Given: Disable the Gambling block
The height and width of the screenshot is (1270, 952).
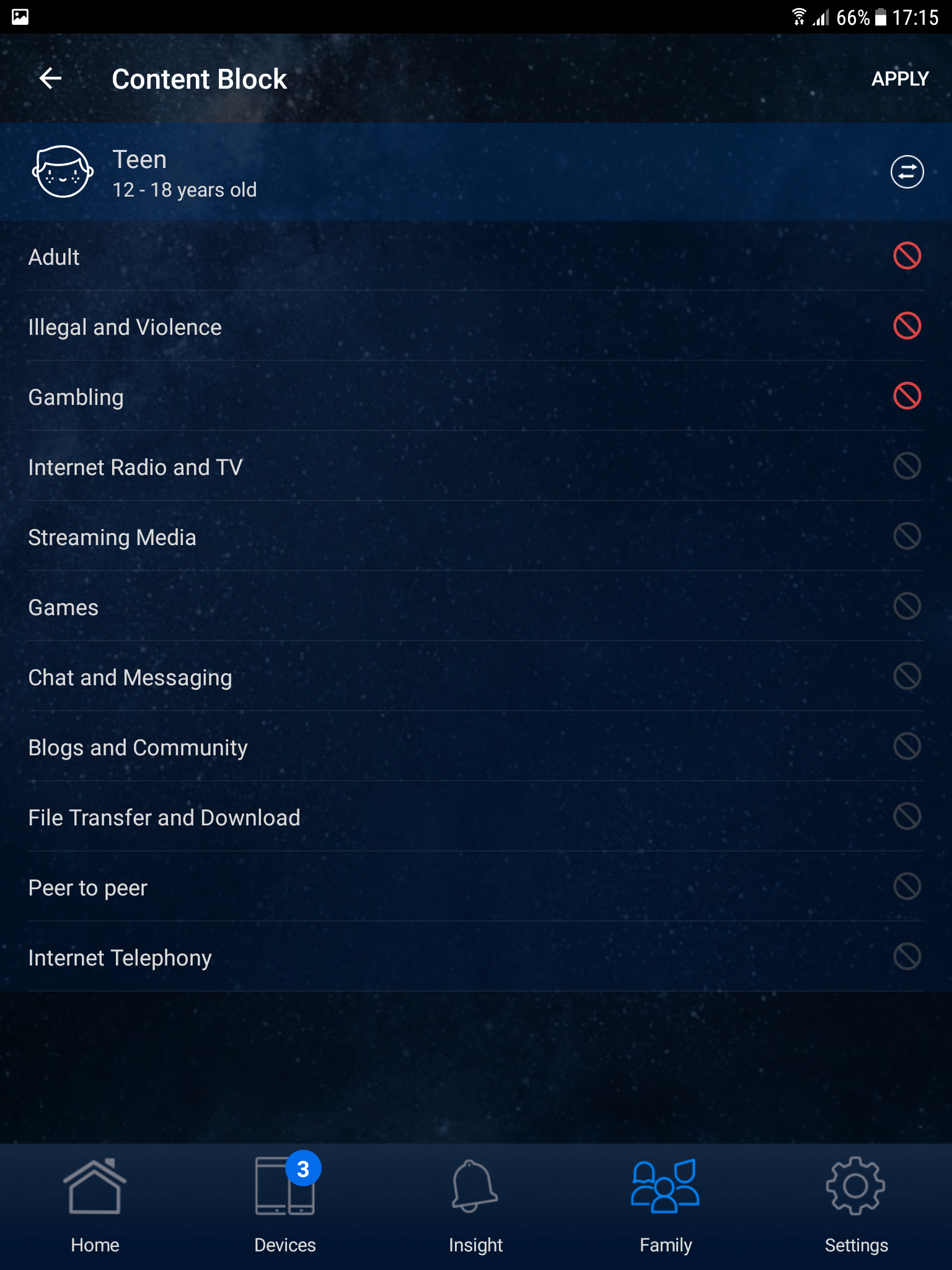Looking at the screenshot, I should point(907,396).
